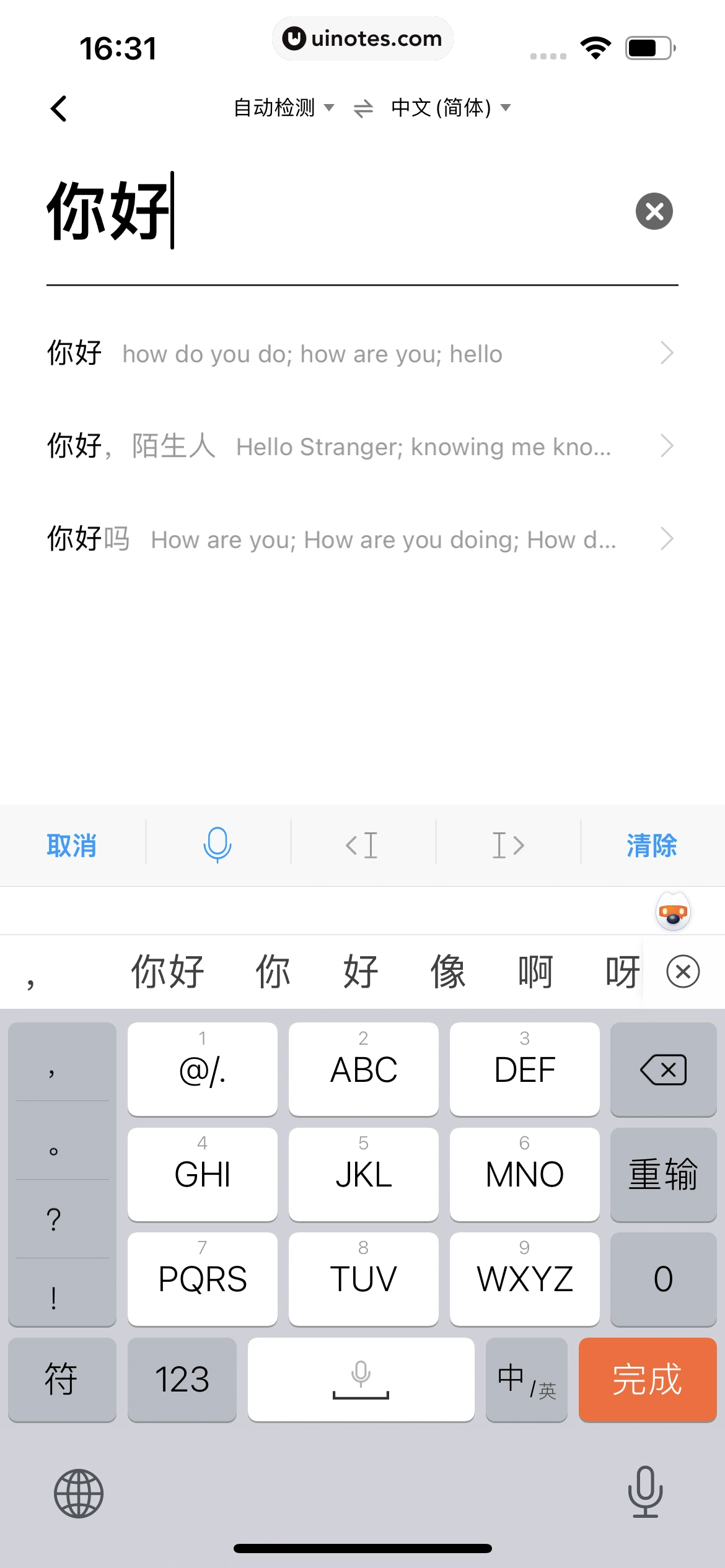Tap the backspace key on the keyboard

point(663,1069)
